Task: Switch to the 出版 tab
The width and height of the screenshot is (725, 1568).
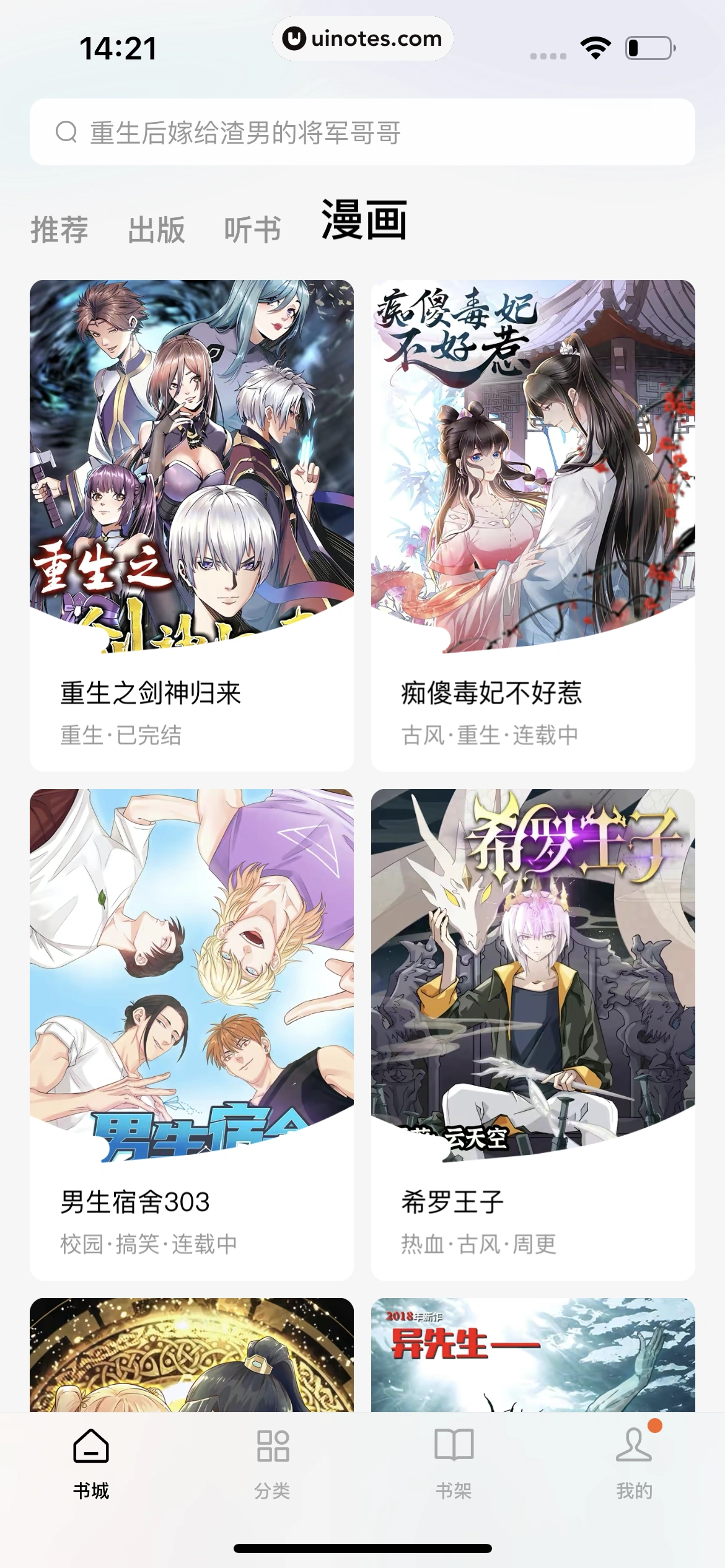Action: (156, 230)
